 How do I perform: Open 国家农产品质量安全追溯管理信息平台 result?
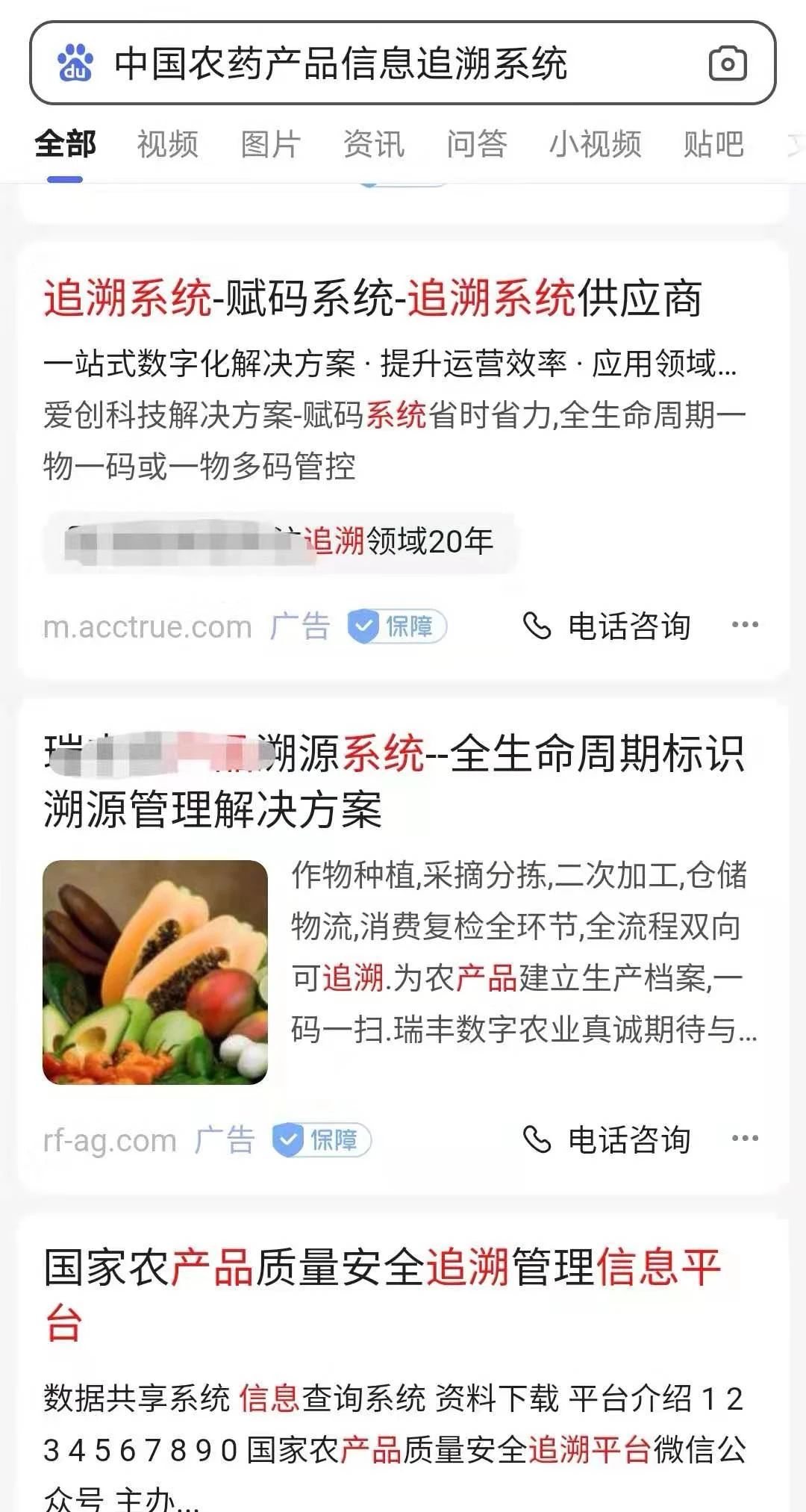tap(382, 1295)
